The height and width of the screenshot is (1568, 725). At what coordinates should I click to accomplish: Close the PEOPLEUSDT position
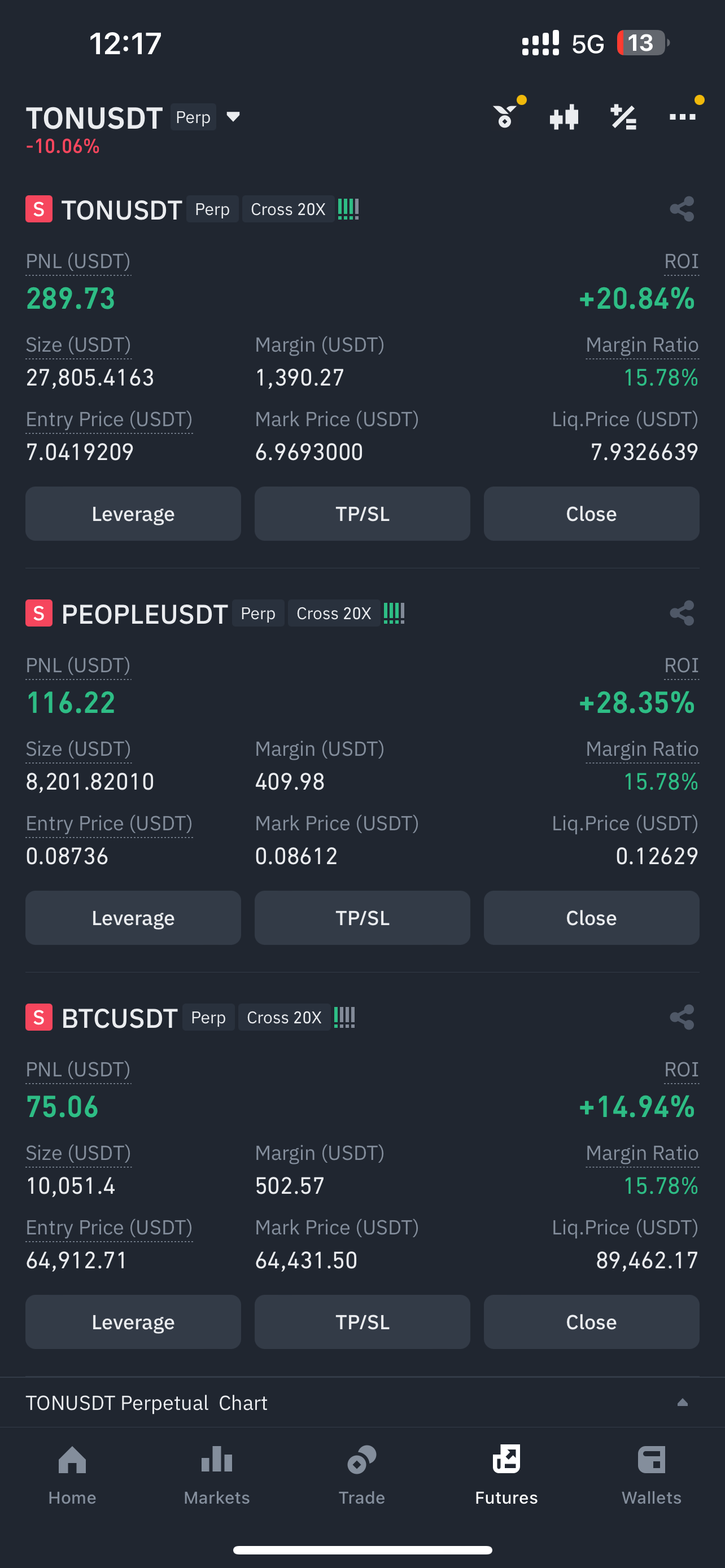coord(591,918)
